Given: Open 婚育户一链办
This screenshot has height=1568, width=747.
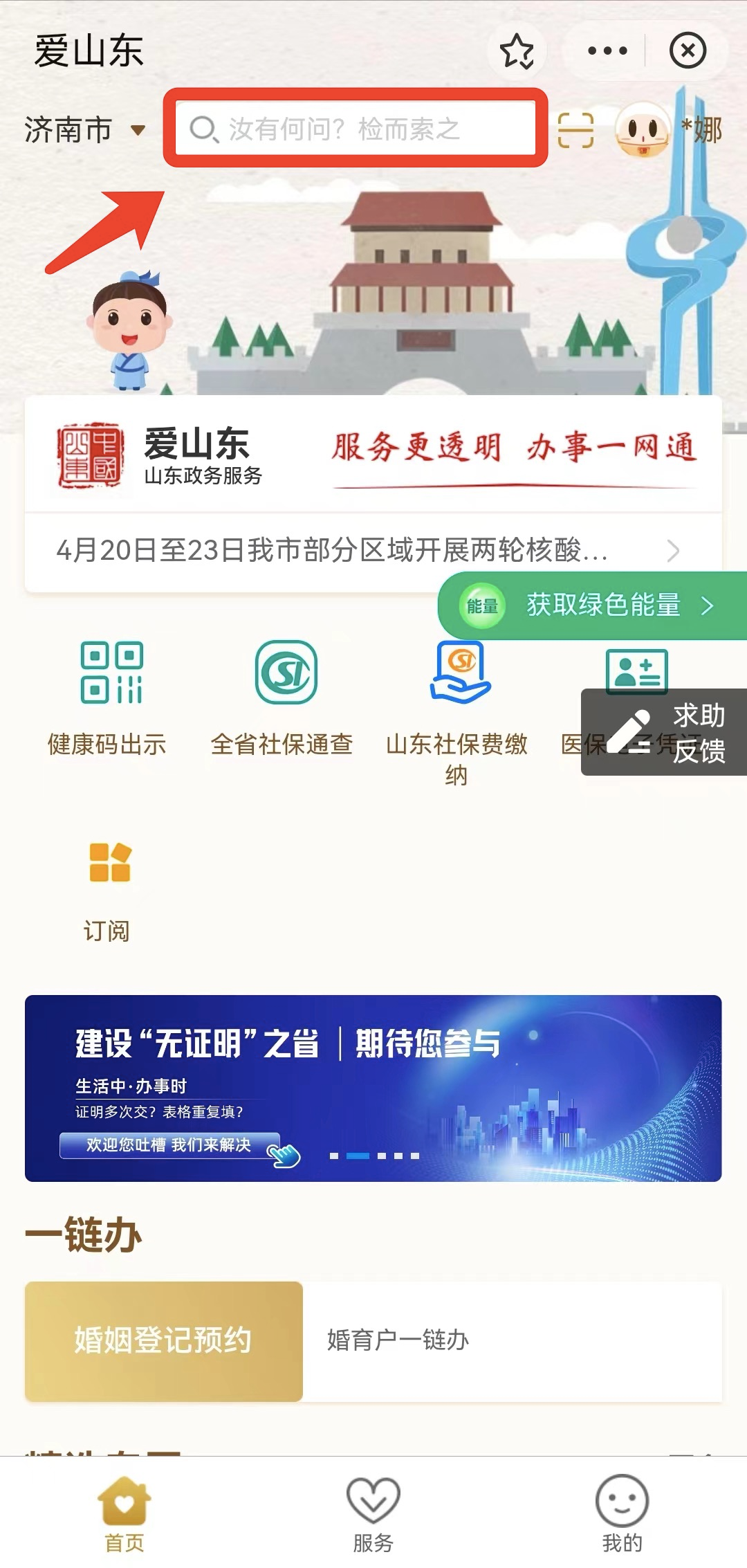Looking at the screenshot, I should tap(512, 1340).
